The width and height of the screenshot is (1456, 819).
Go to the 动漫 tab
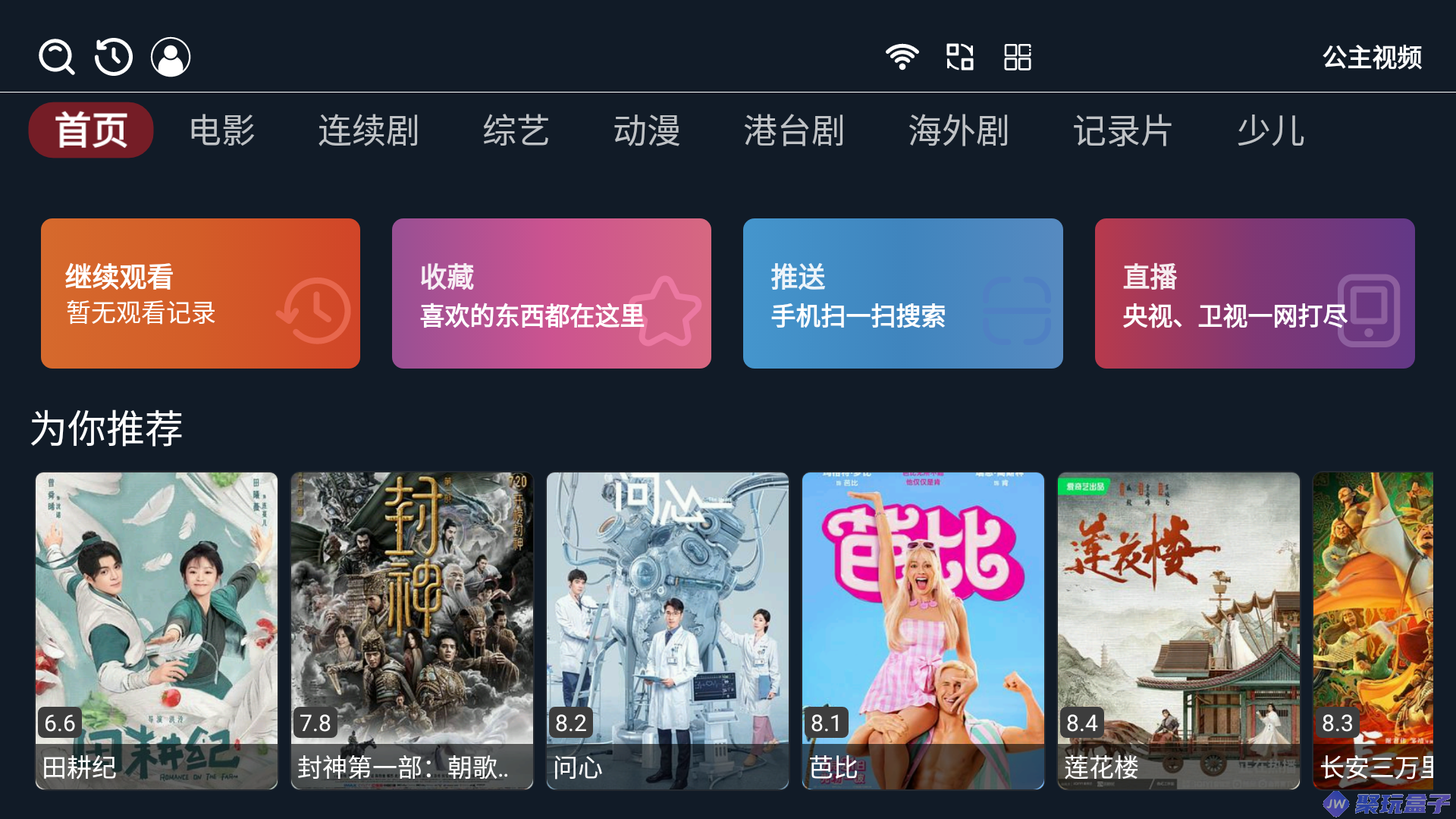point(647,130)
